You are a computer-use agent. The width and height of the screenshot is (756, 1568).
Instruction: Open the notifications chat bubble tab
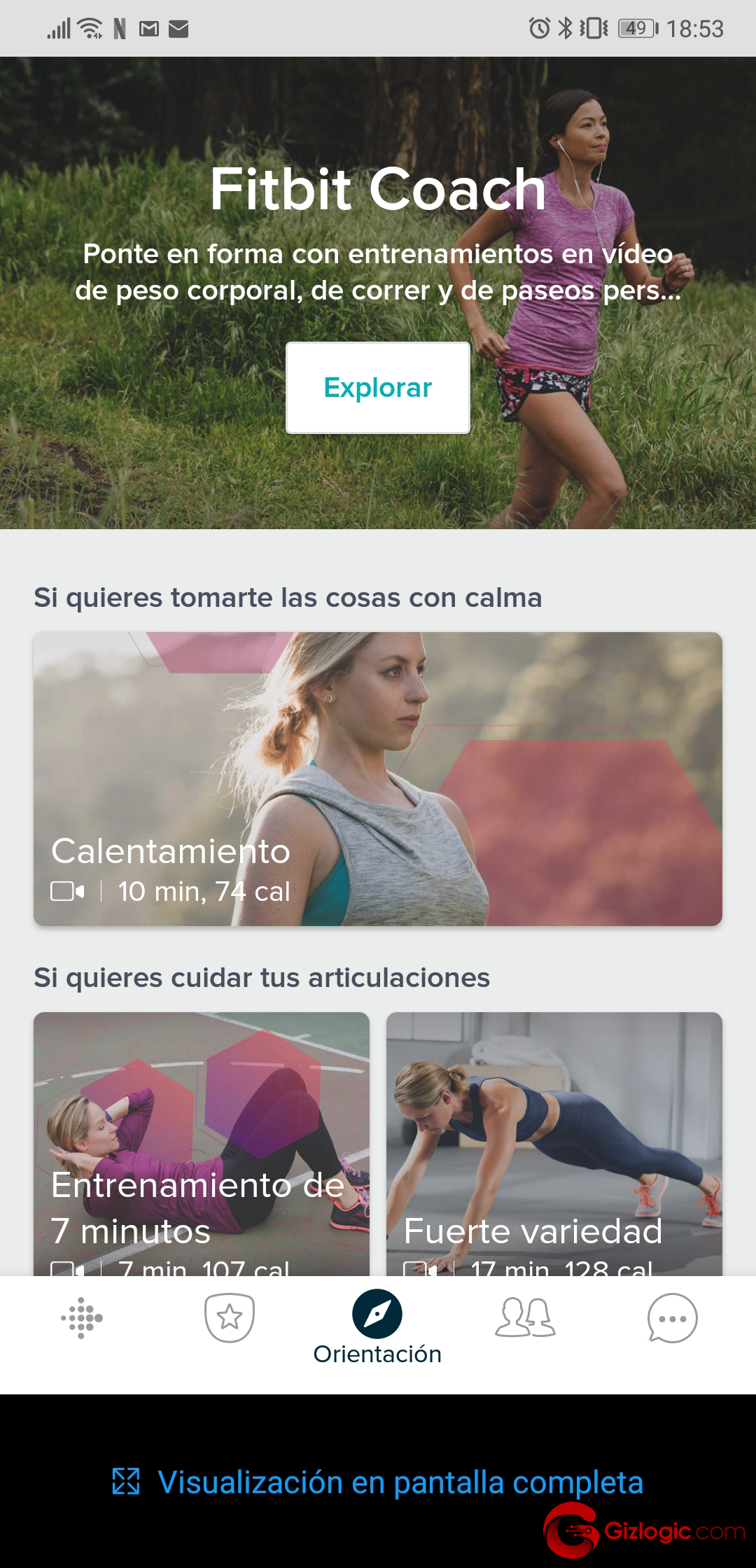pos(672,1318)
